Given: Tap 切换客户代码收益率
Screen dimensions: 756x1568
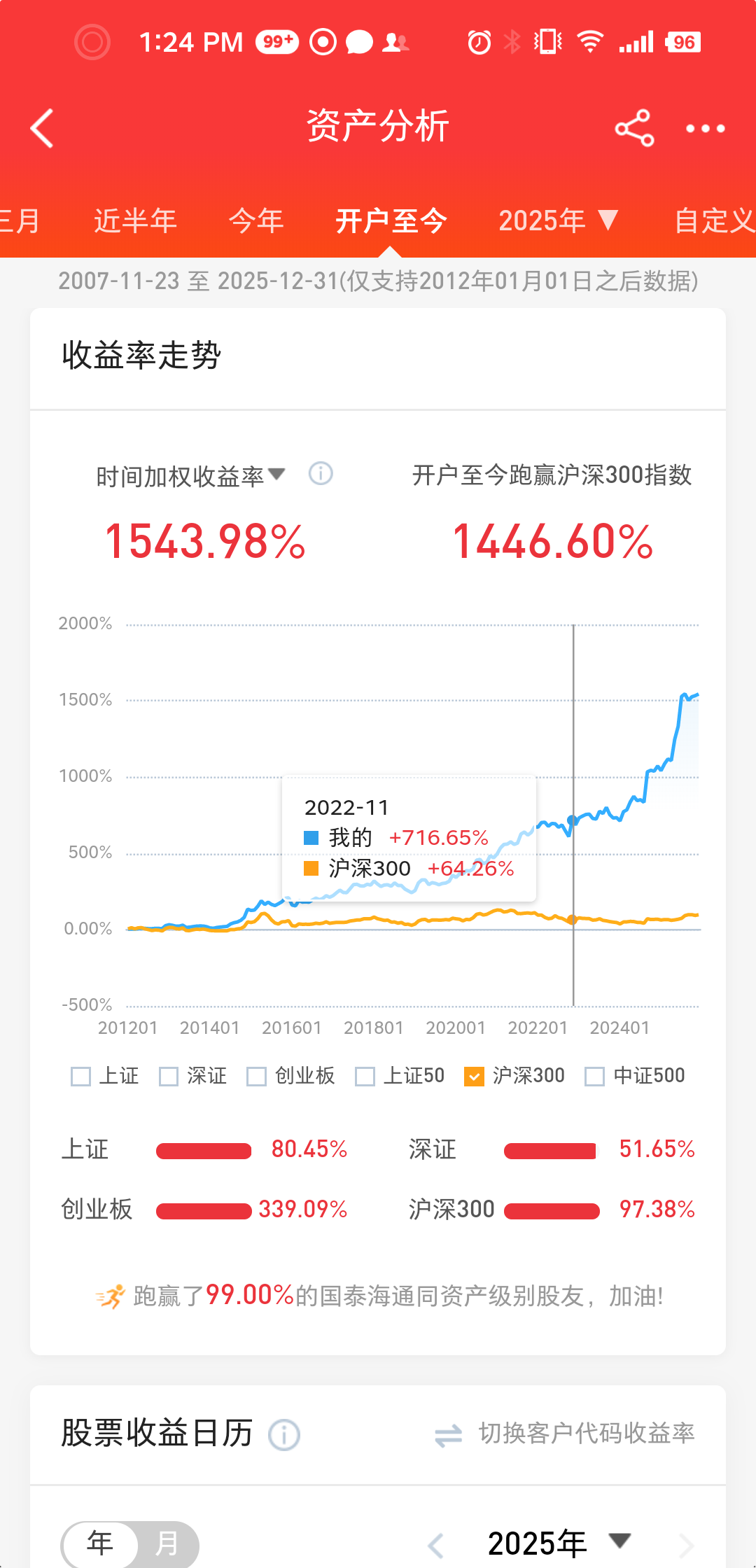Looking at the screenshot, I should point(565,1434).
